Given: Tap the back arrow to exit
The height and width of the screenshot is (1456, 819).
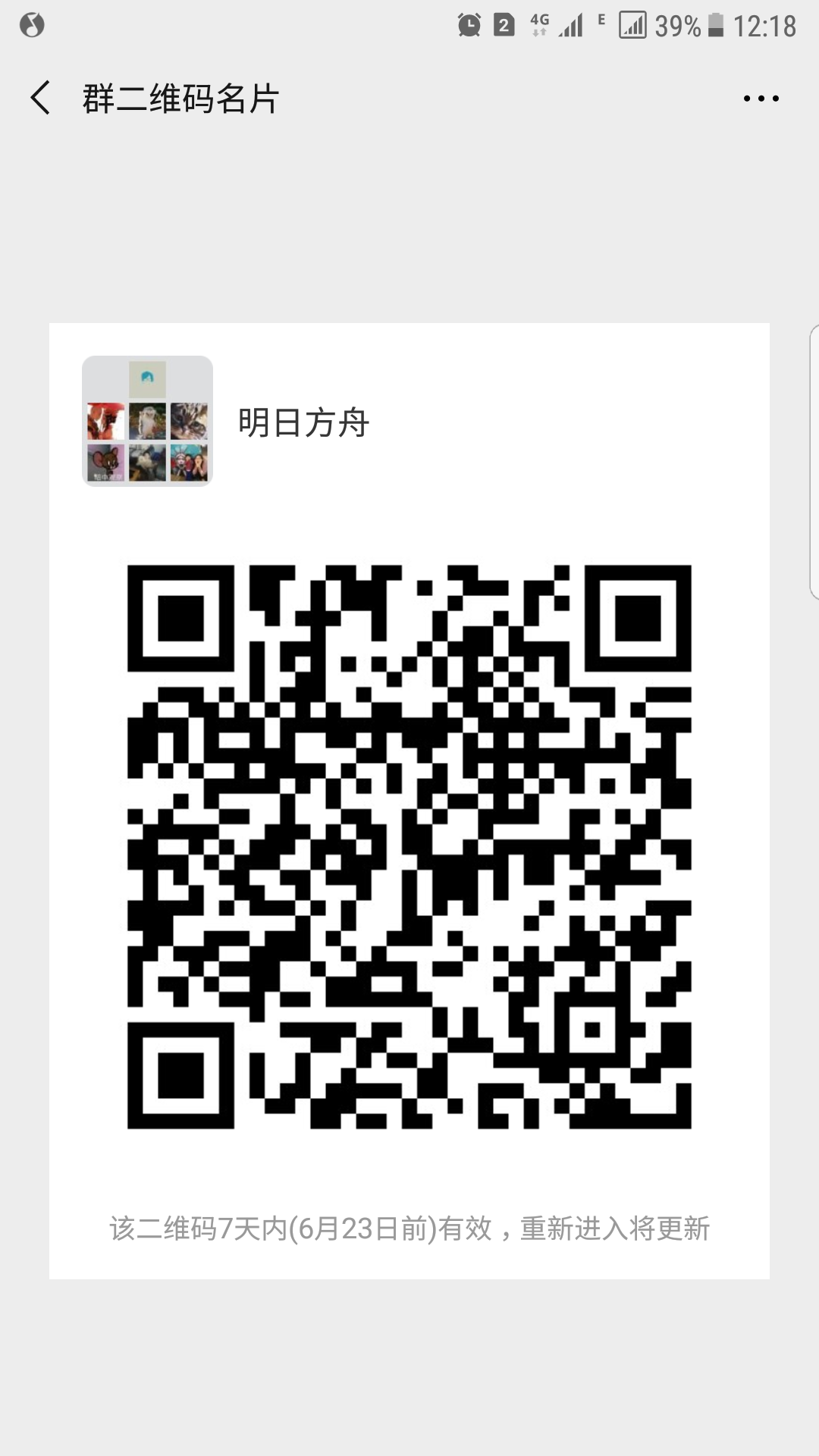Looking at the screenshot, I should coord(42,99).
